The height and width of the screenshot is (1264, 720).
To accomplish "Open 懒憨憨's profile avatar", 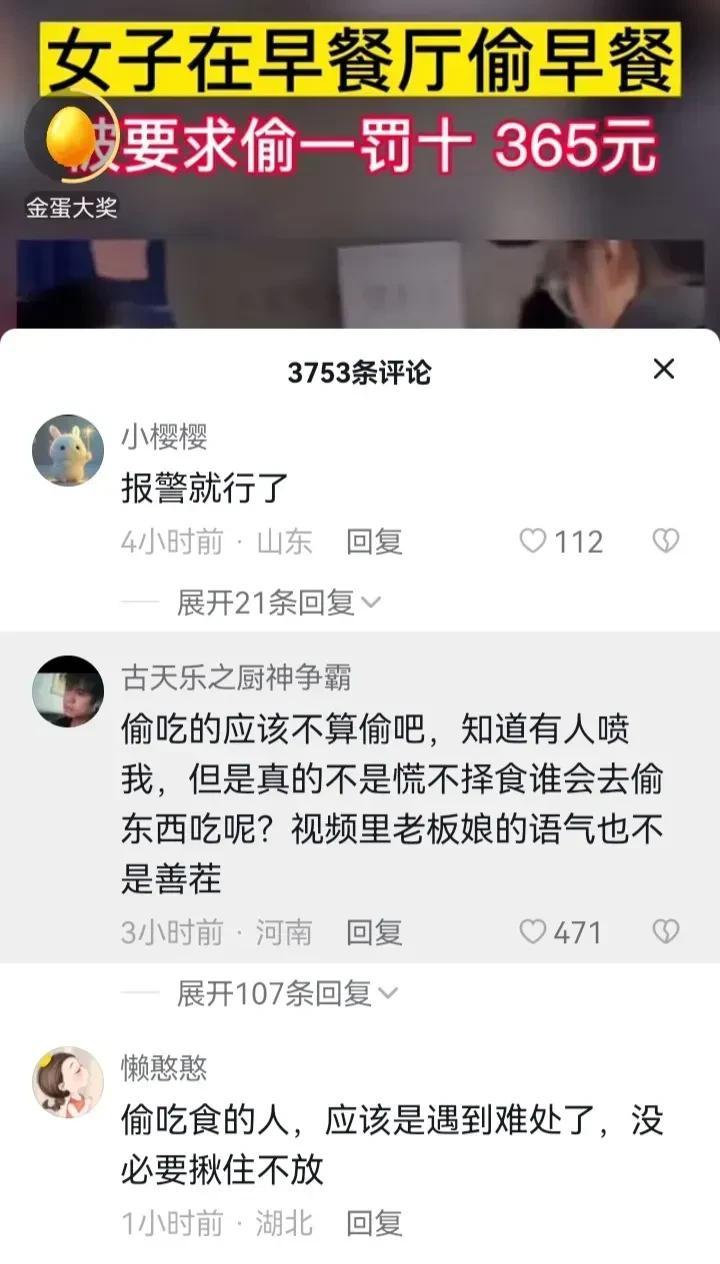I will coord(68,1082).
